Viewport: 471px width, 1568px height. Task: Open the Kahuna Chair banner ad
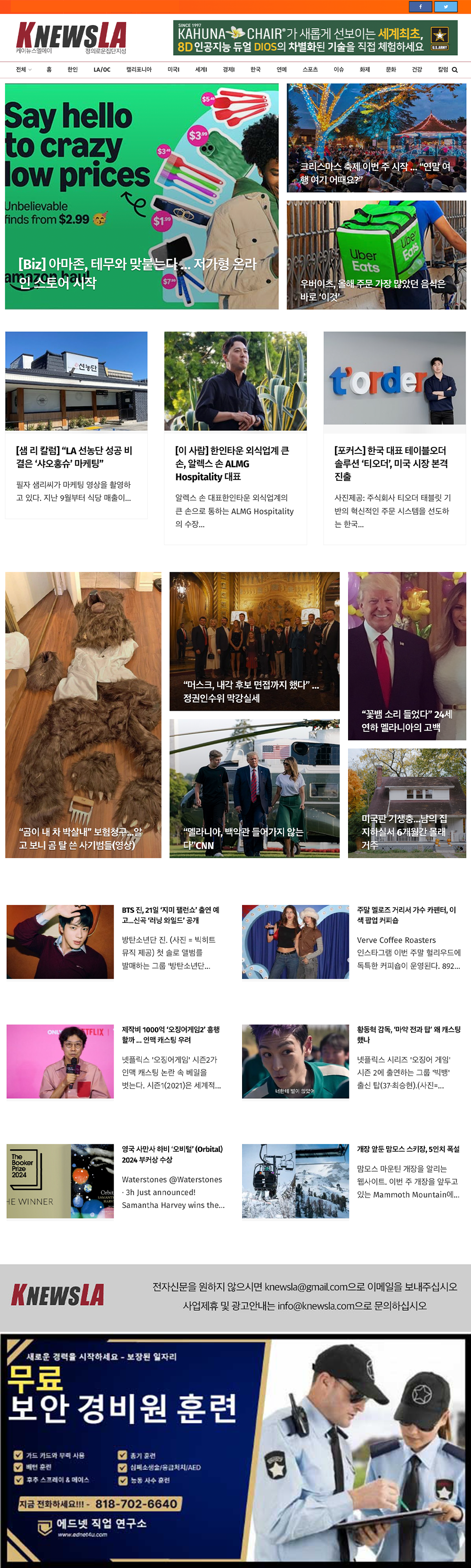click(315, 38)
